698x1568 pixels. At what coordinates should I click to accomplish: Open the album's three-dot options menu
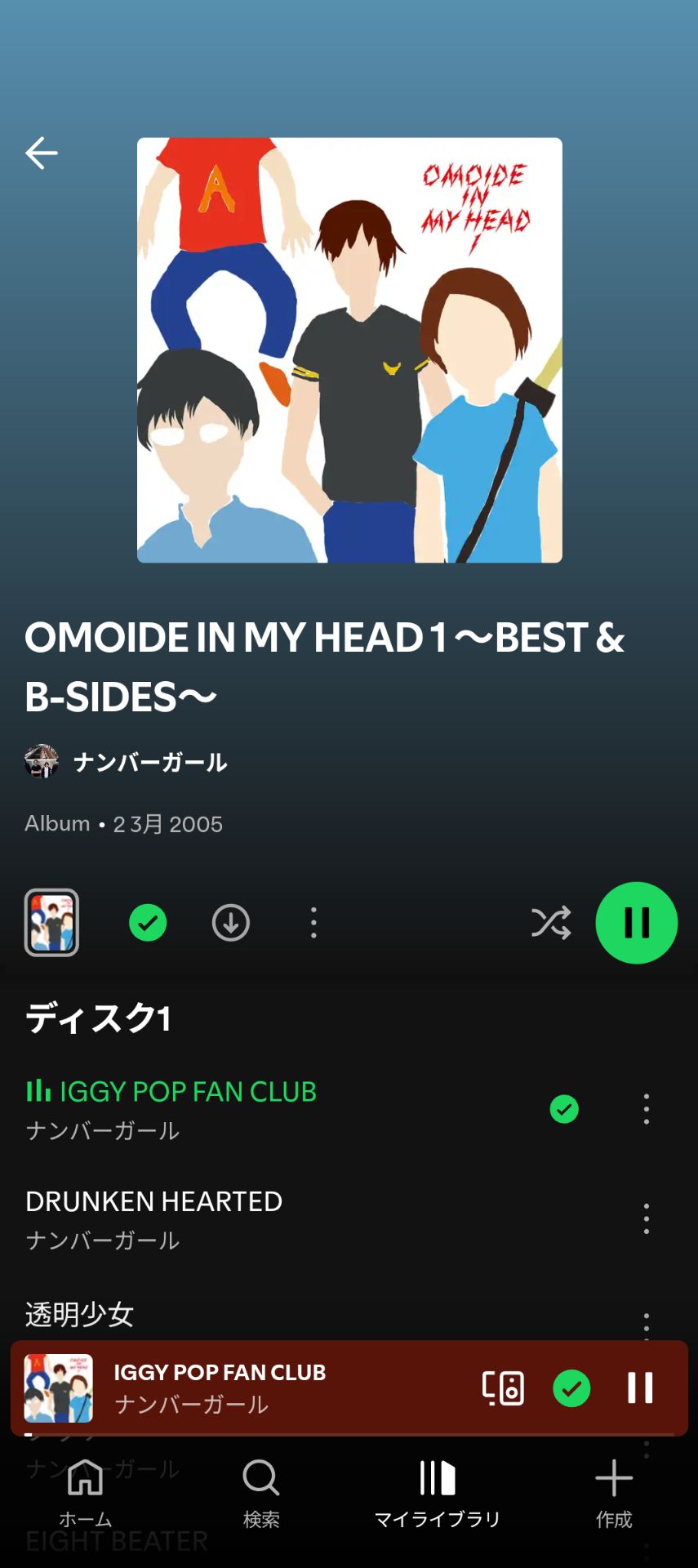313,923
